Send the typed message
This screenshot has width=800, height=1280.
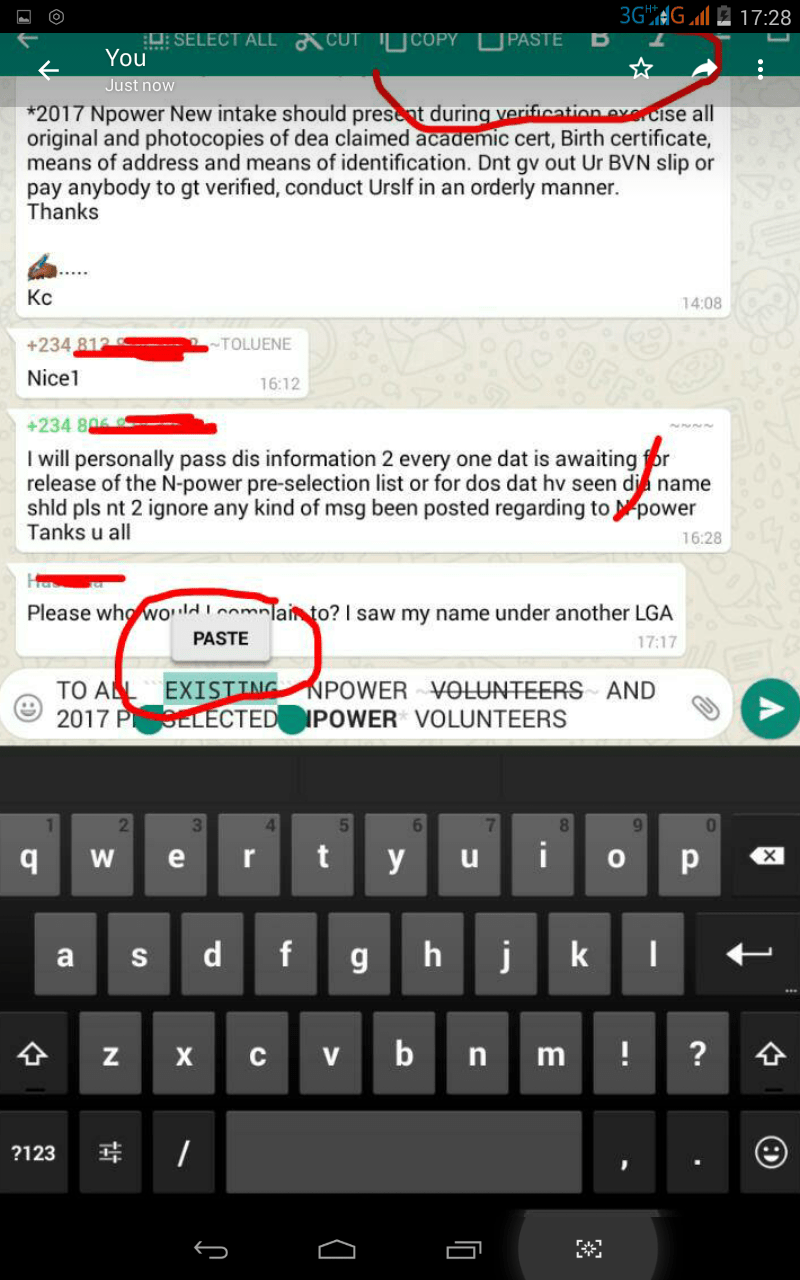(x=770, y=708)
